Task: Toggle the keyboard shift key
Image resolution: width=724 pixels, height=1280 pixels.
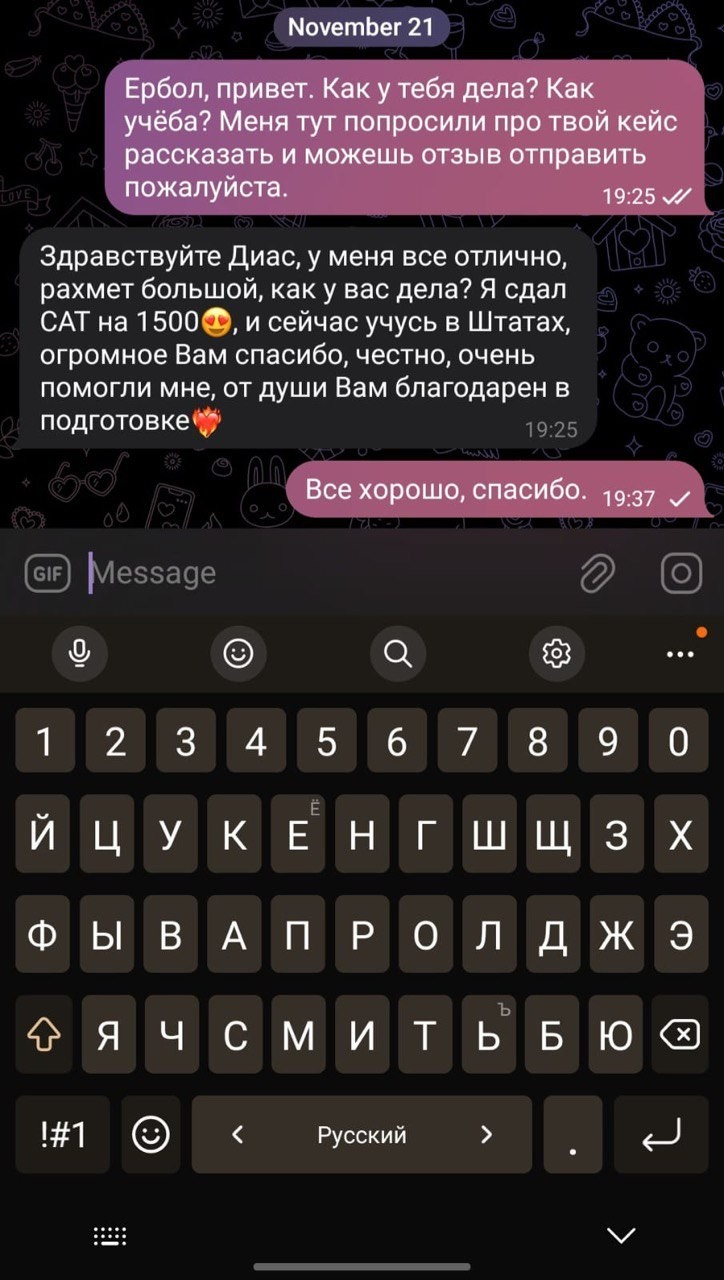Action: tap(43, 1037)
